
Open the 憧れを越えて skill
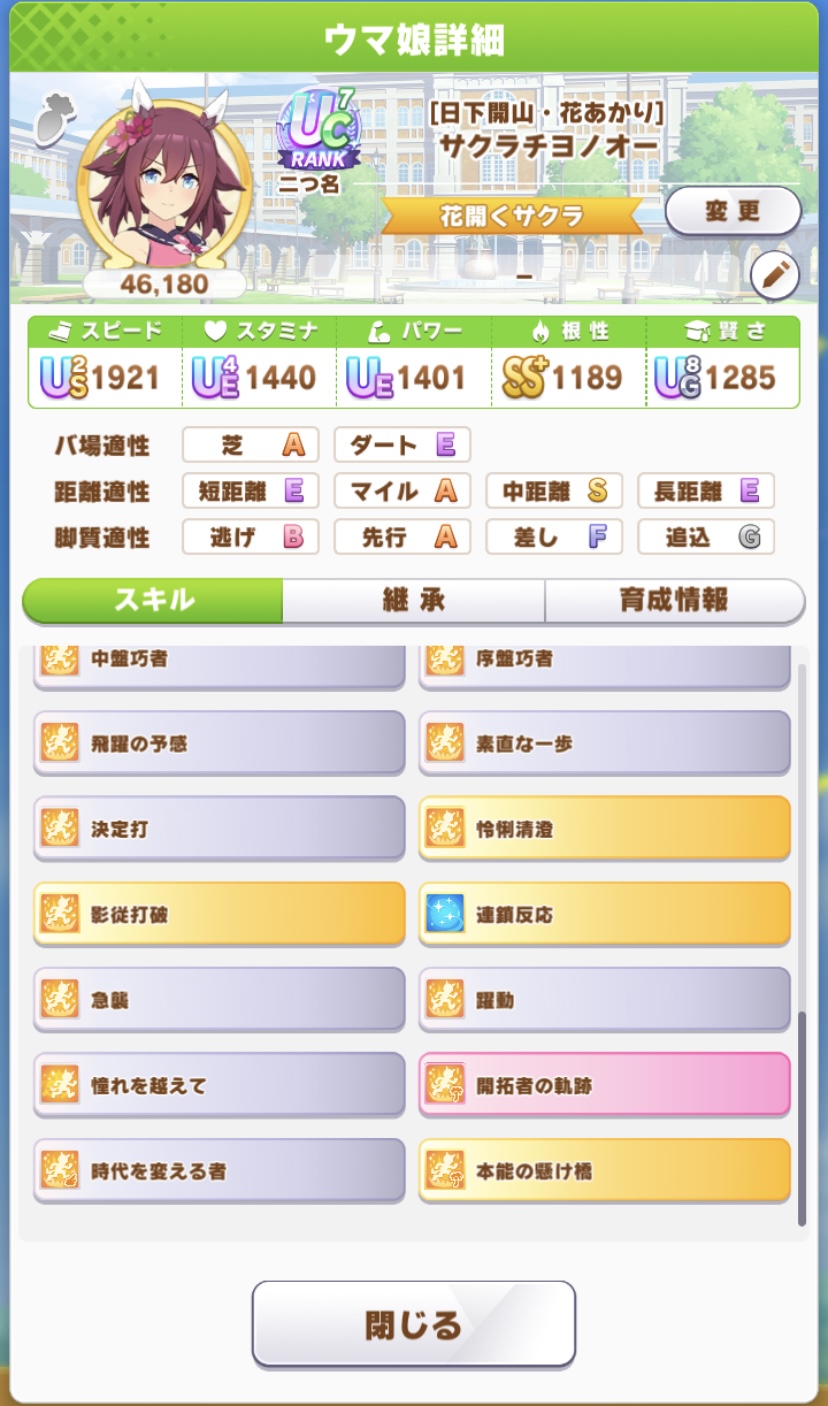219,1084
